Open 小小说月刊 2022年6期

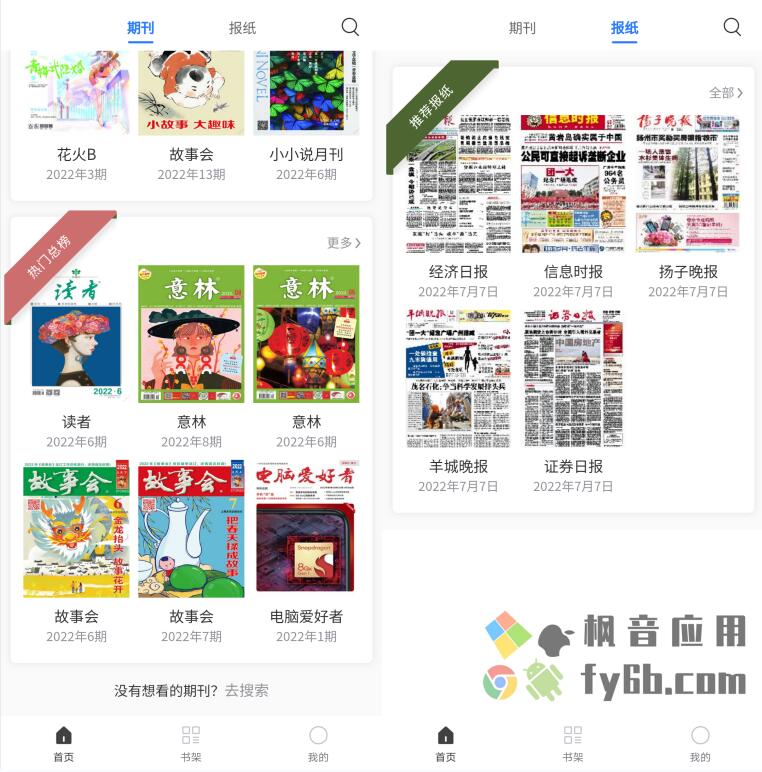pyautogui.click(x=306, y=95)
